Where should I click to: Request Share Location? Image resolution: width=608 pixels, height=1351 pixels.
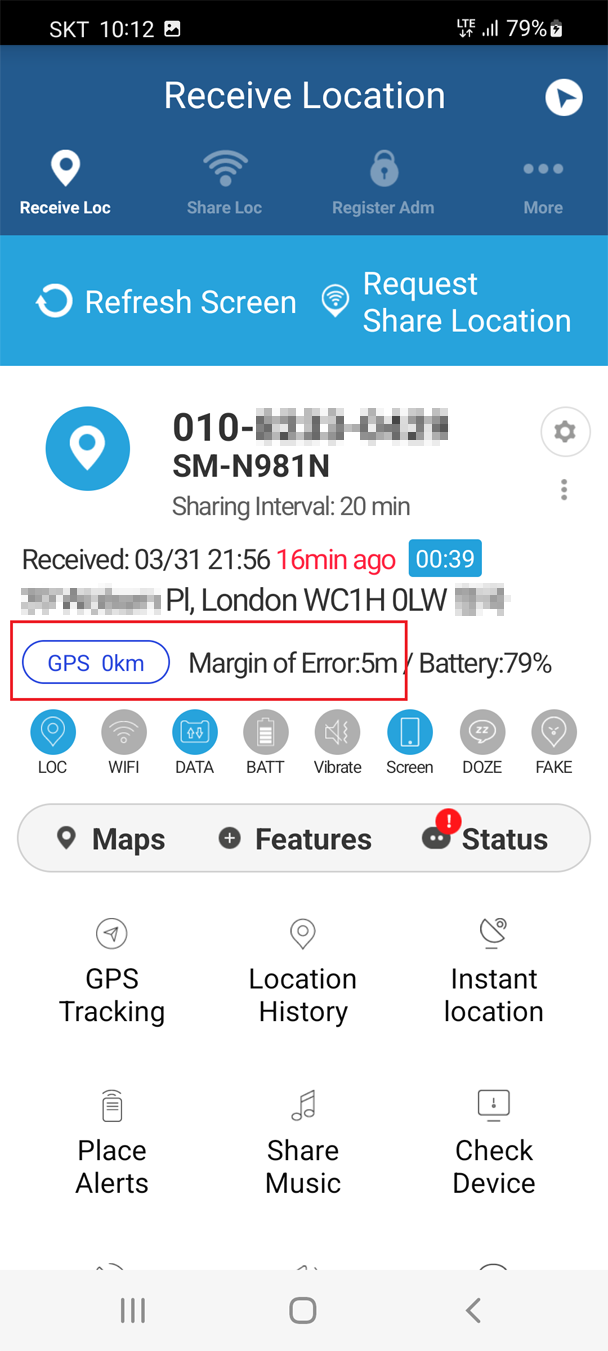446,302
